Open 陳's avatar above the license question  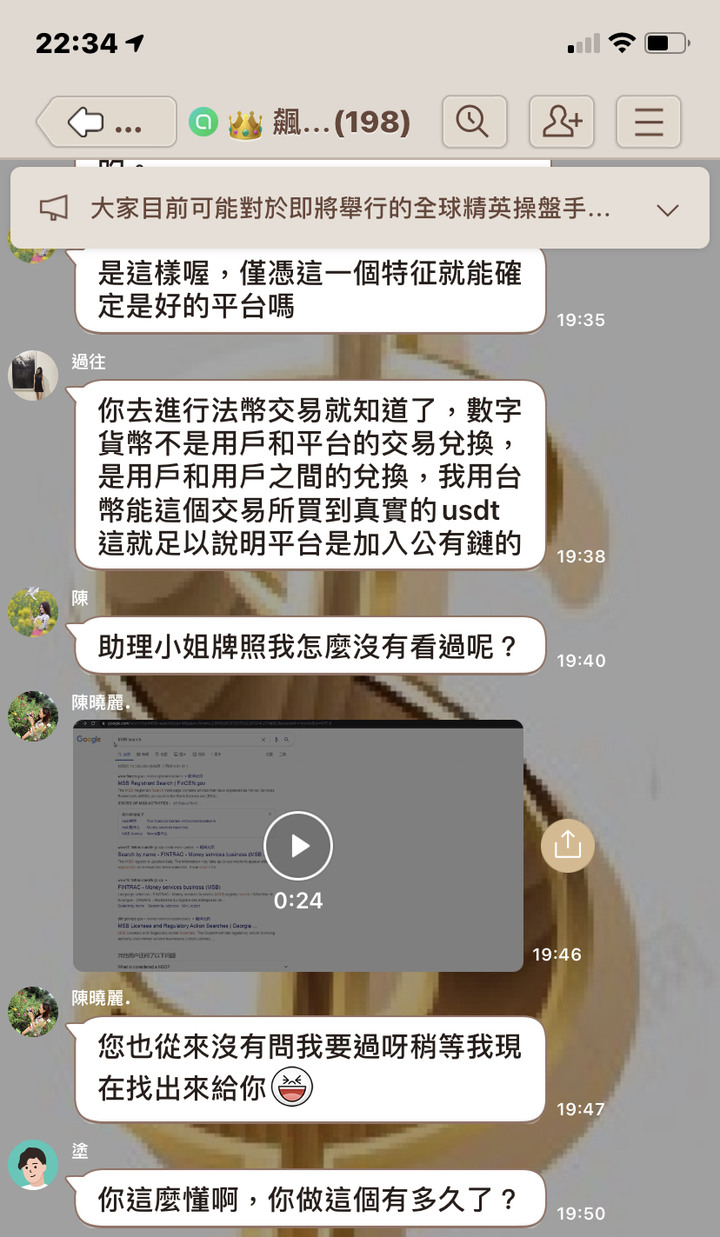coord(33,612)
